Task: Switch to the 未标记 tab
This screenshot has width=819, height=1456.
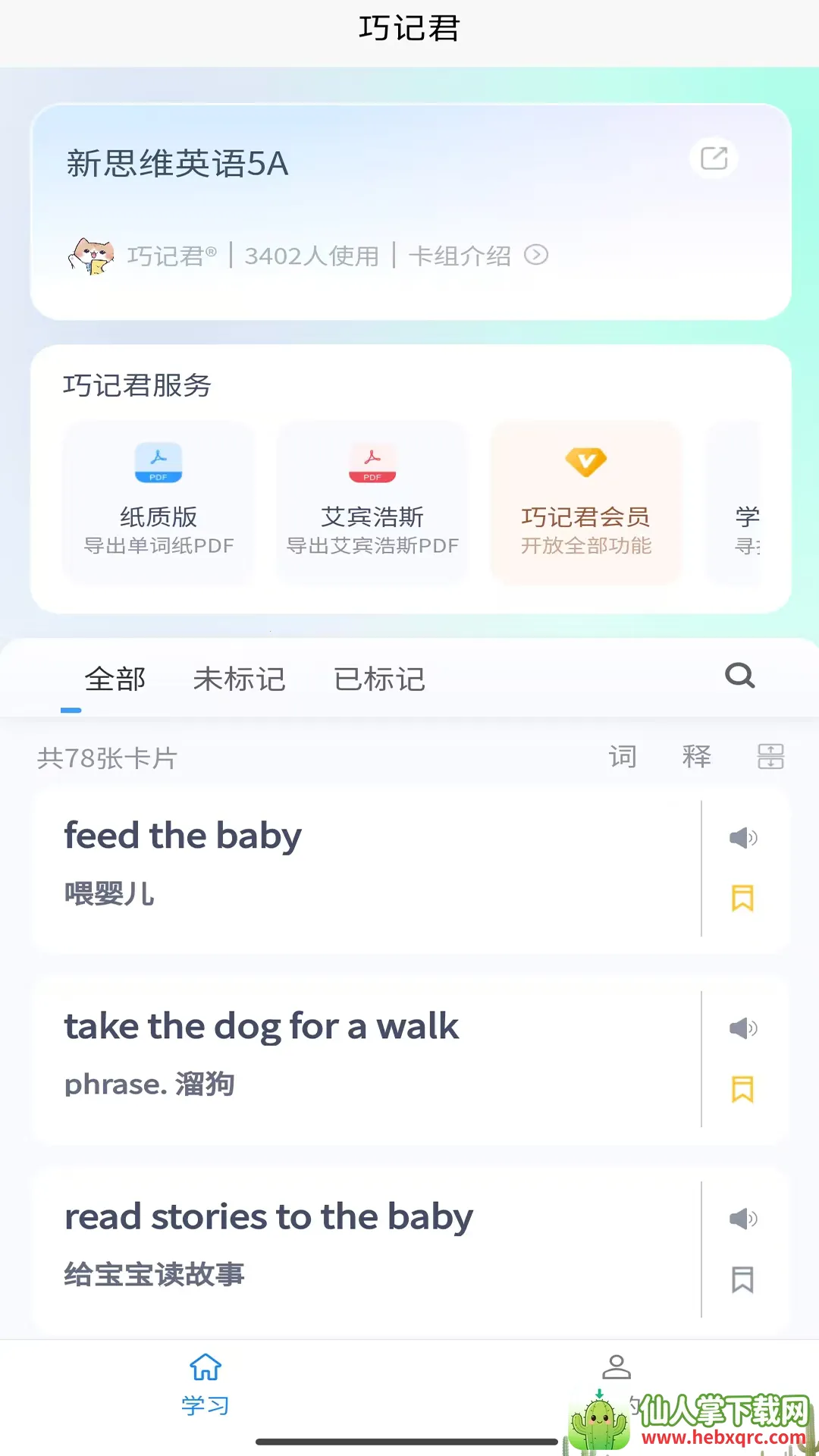Action: click(239, 679)
